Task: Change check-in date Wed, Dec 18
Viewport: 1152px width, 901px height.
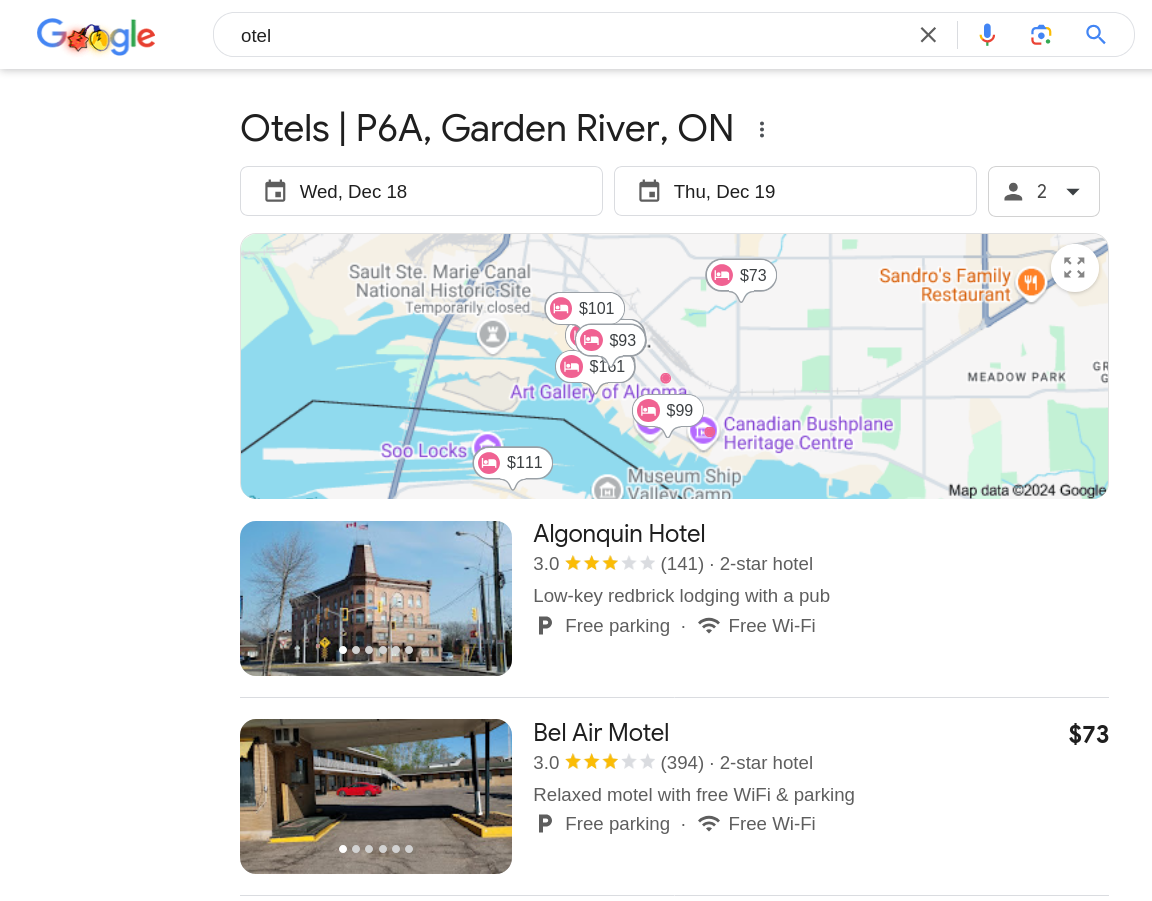Action: point(421,191)
